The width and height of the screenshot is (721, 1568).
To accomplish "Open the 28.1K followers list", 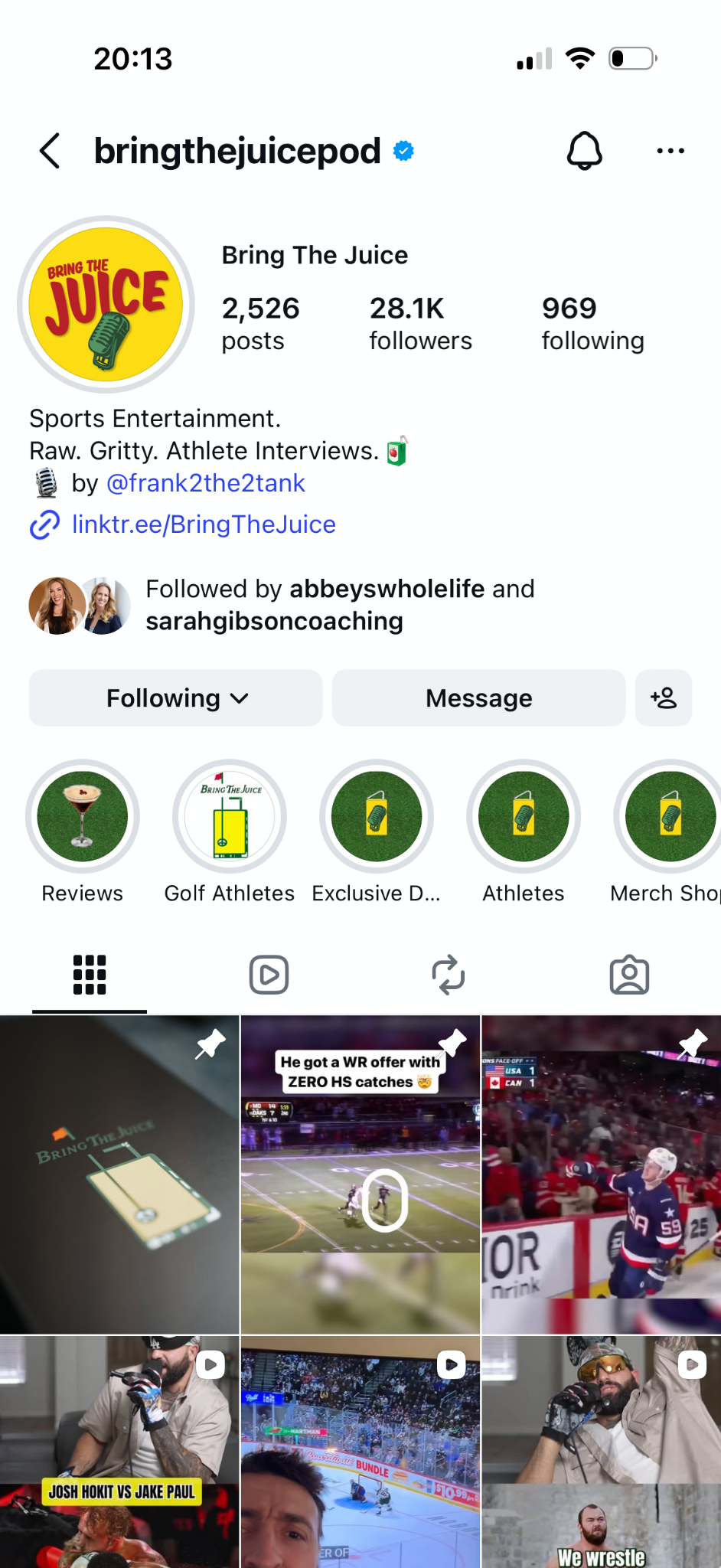I will [420, 324].
